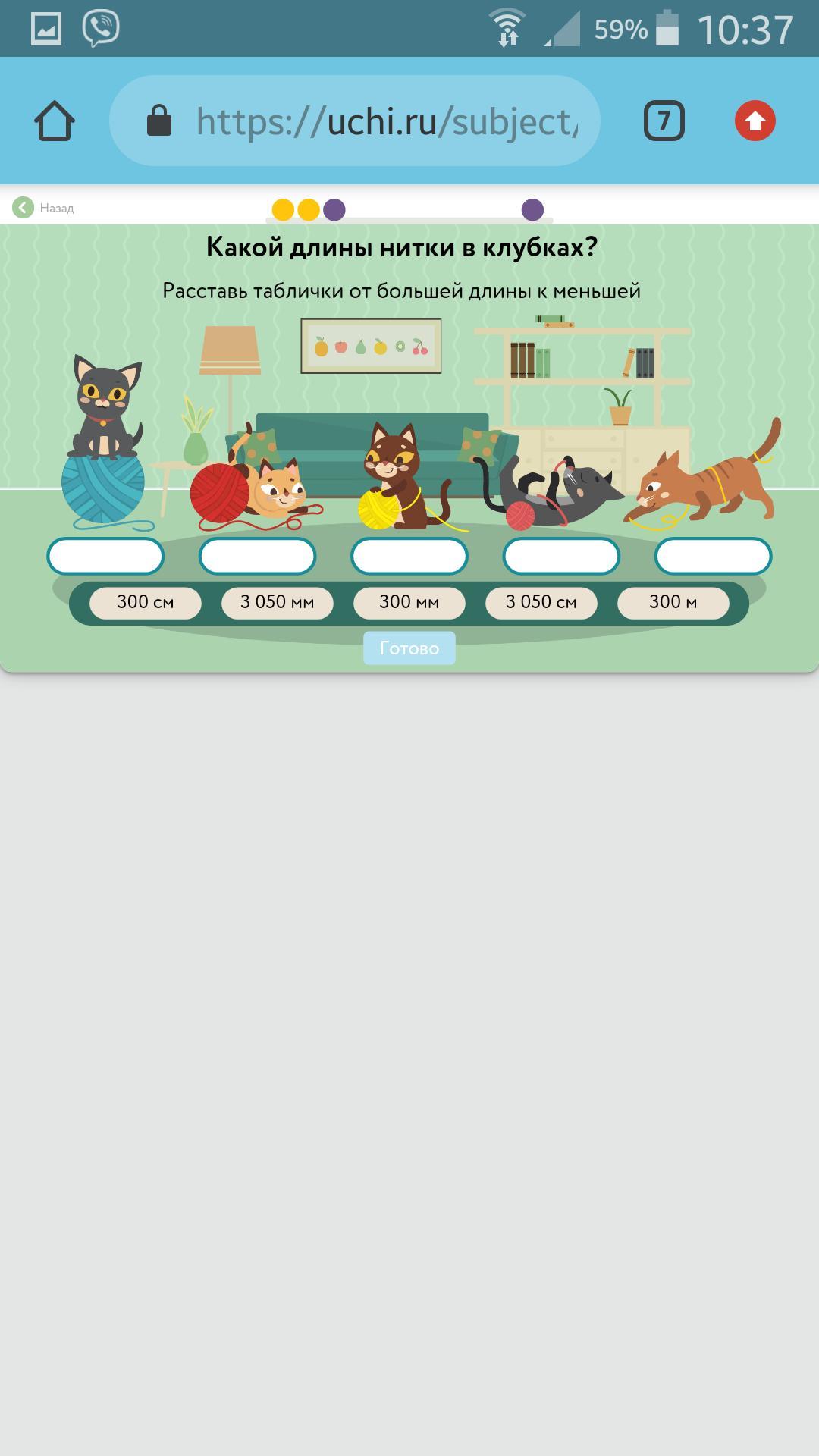Tap the red upward arrow browser button
The height and width of the screenshot is (1456, 819).
click(x=755, y=121)
